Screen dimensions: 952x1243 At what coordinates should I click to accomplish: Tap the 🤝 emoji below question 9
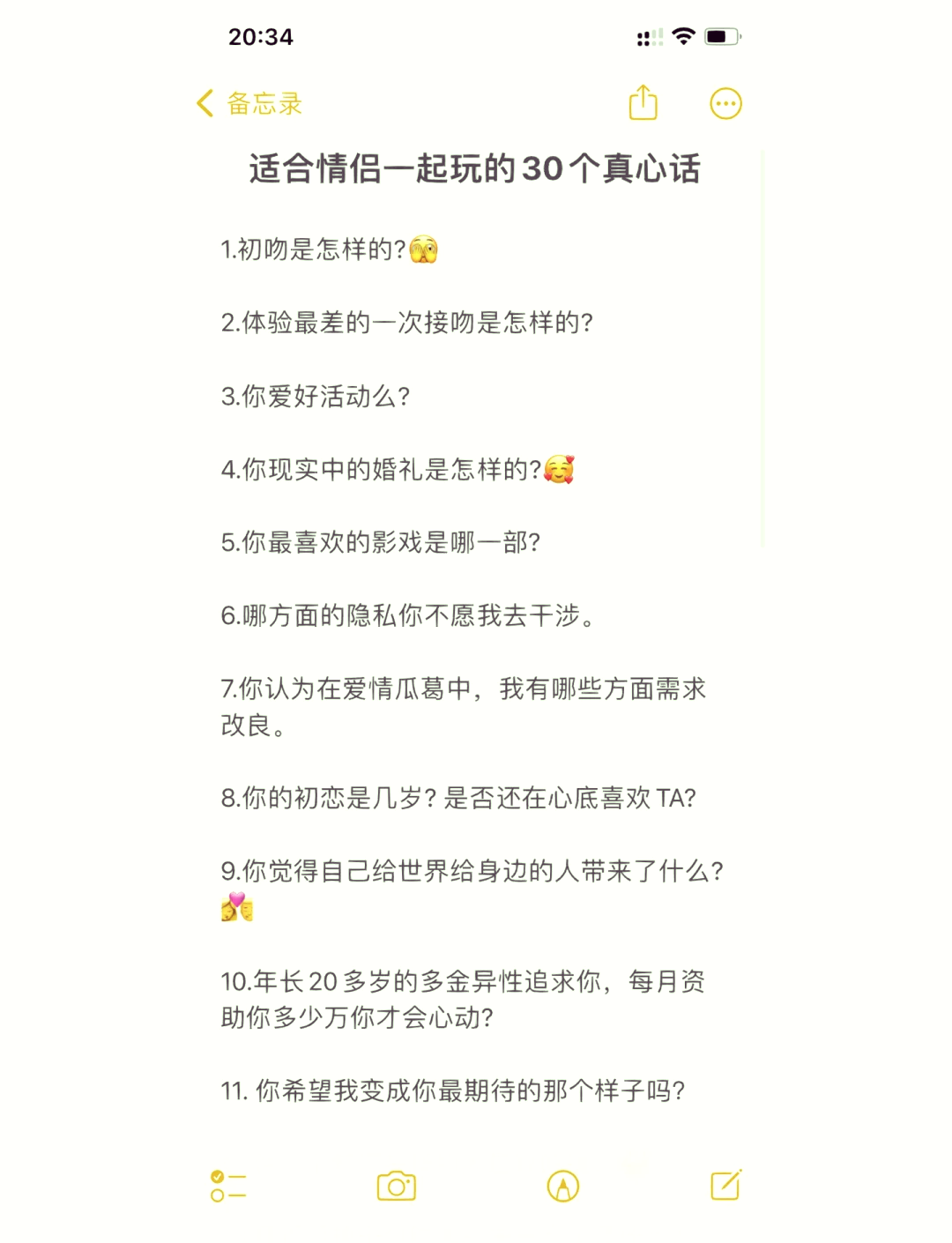[x=238, y=904]
